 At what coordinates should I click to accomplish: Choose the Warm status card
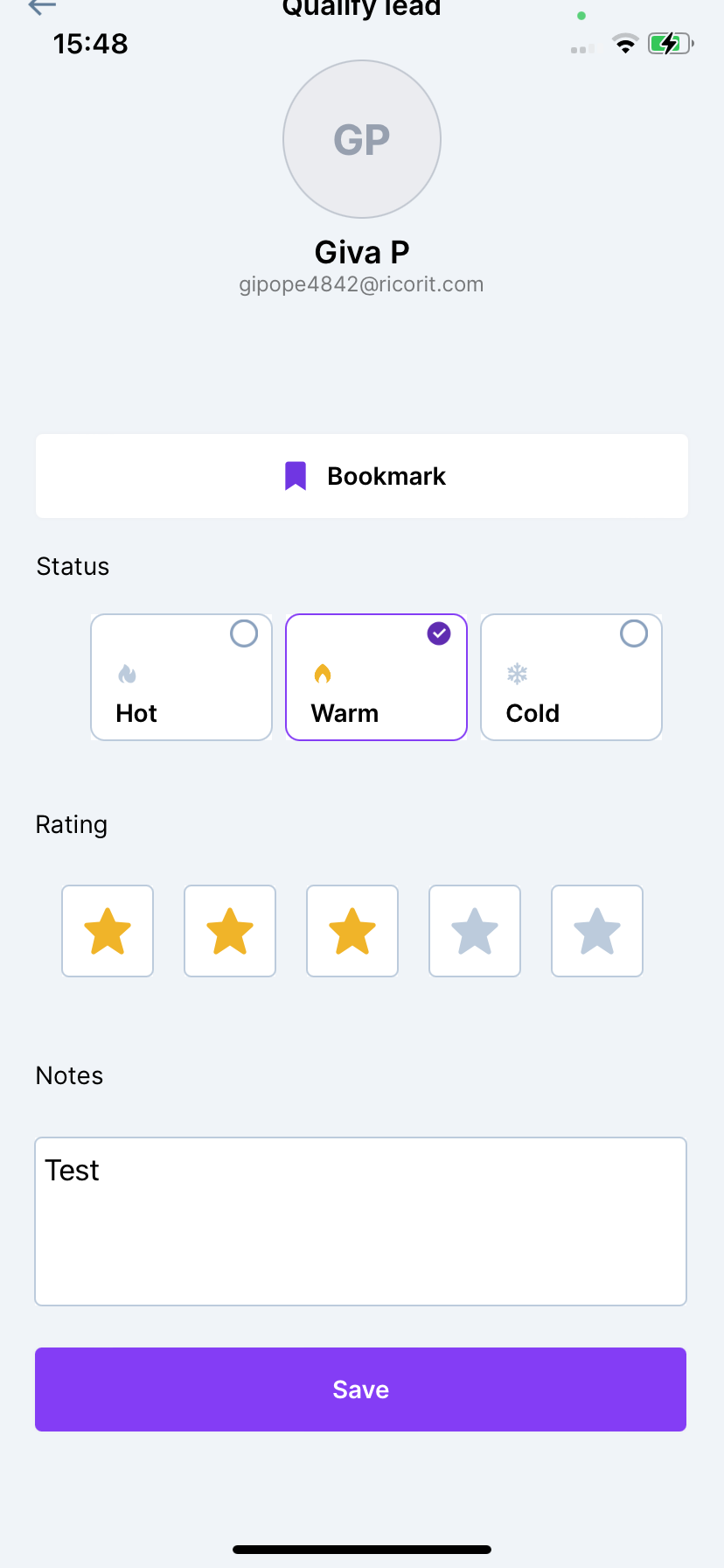[376, 677]
